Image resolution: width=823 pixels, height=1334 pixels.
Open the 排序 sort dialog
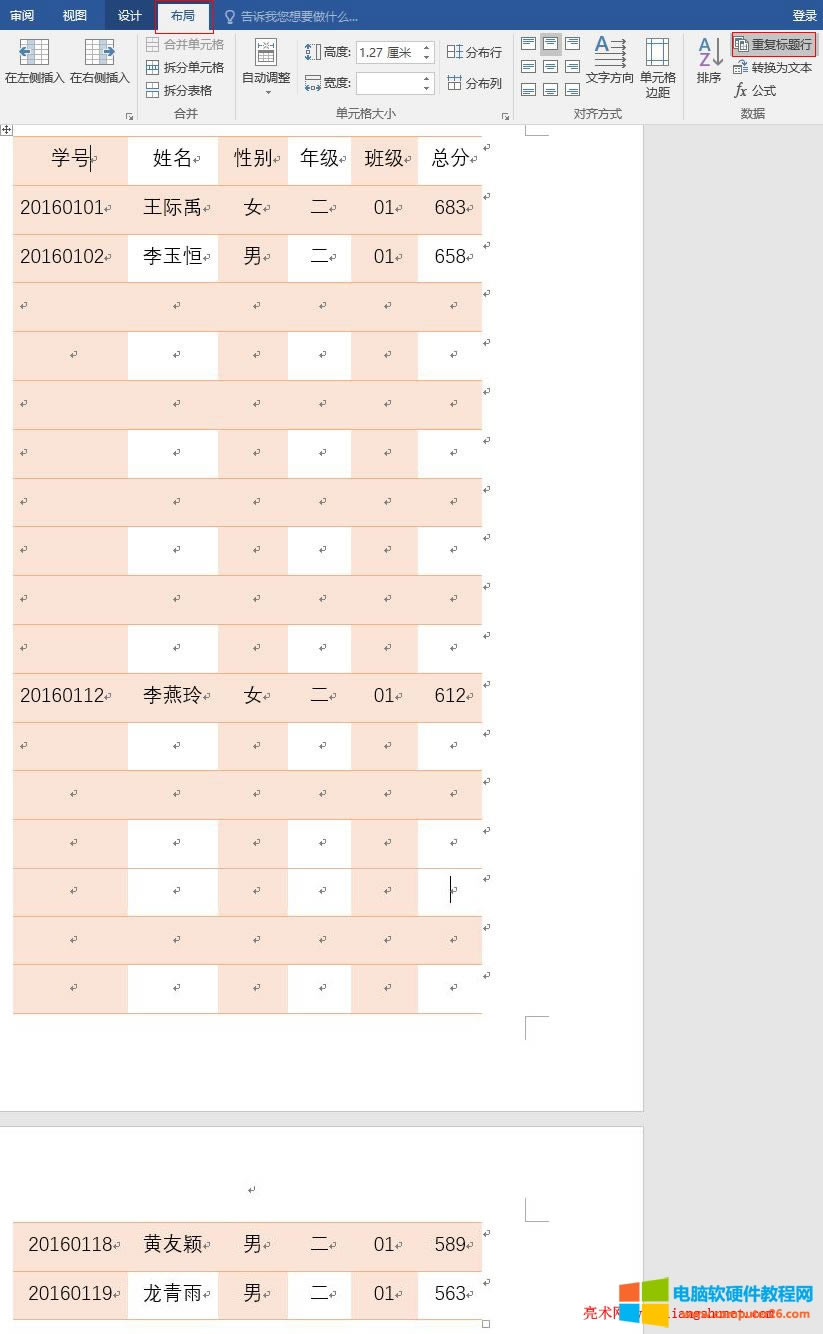[709, 62]
